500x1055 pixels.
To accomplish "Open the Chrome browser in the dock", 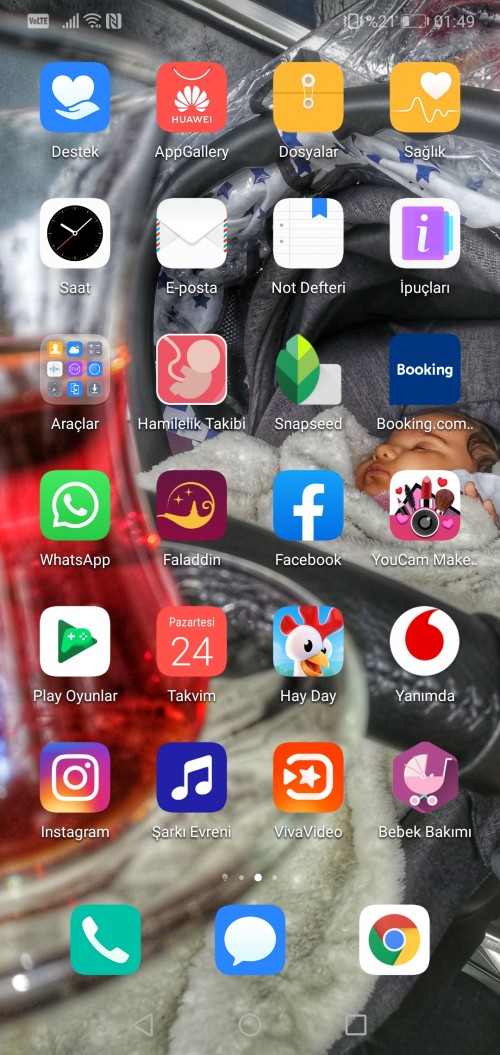I will coord(394,939).
